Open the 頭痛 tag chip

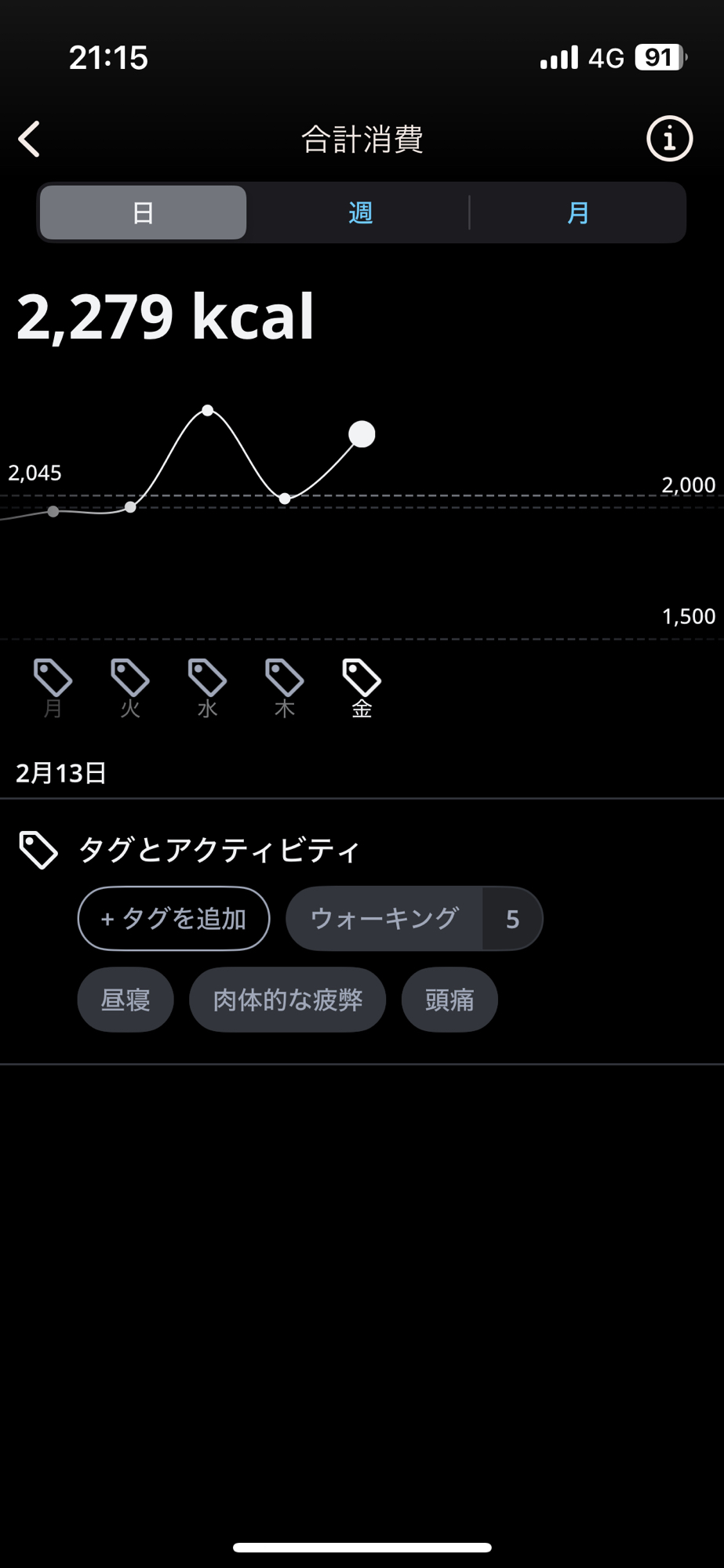(449, 1000)
